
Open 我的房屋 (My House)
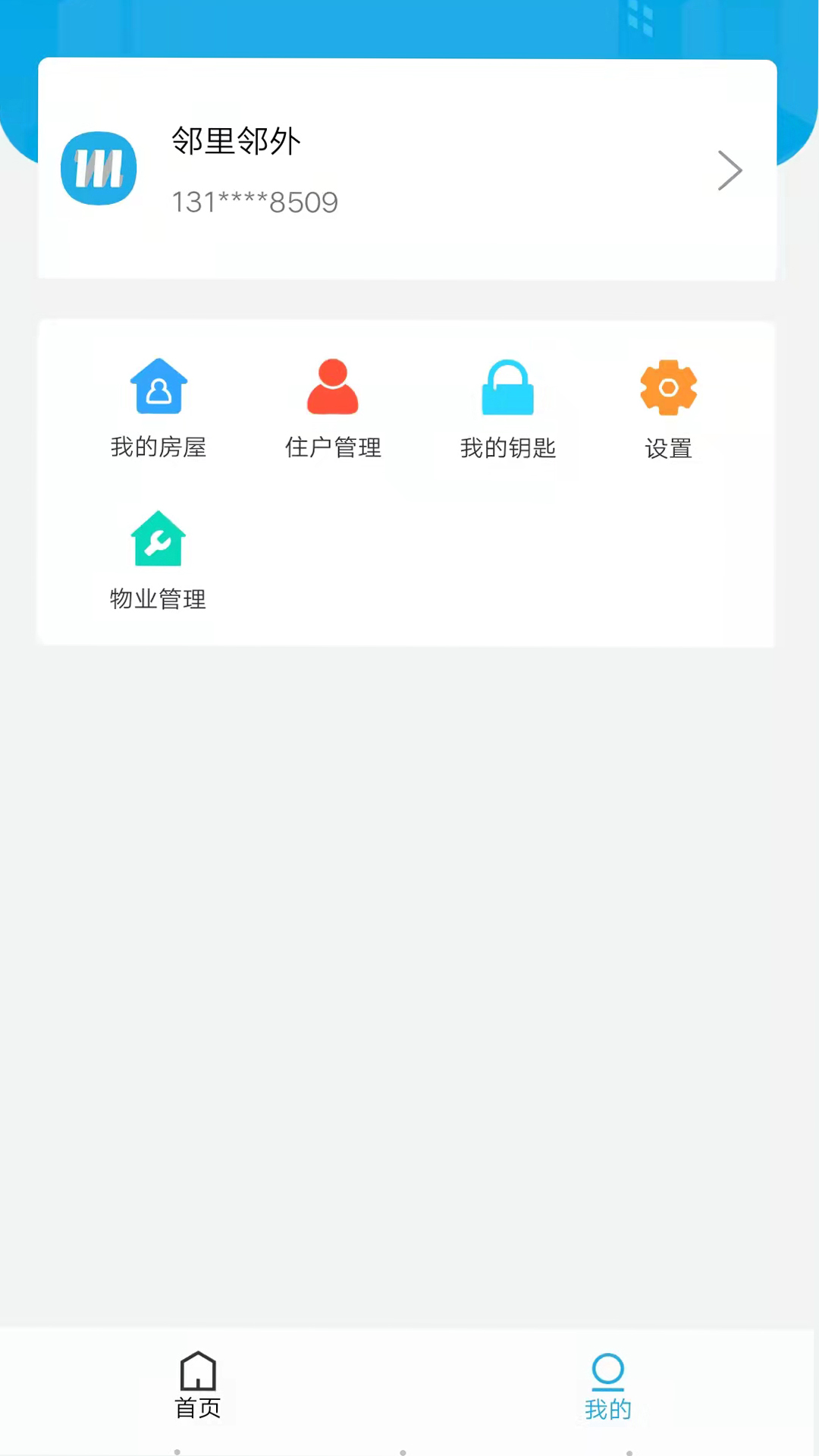pos(158,408)
